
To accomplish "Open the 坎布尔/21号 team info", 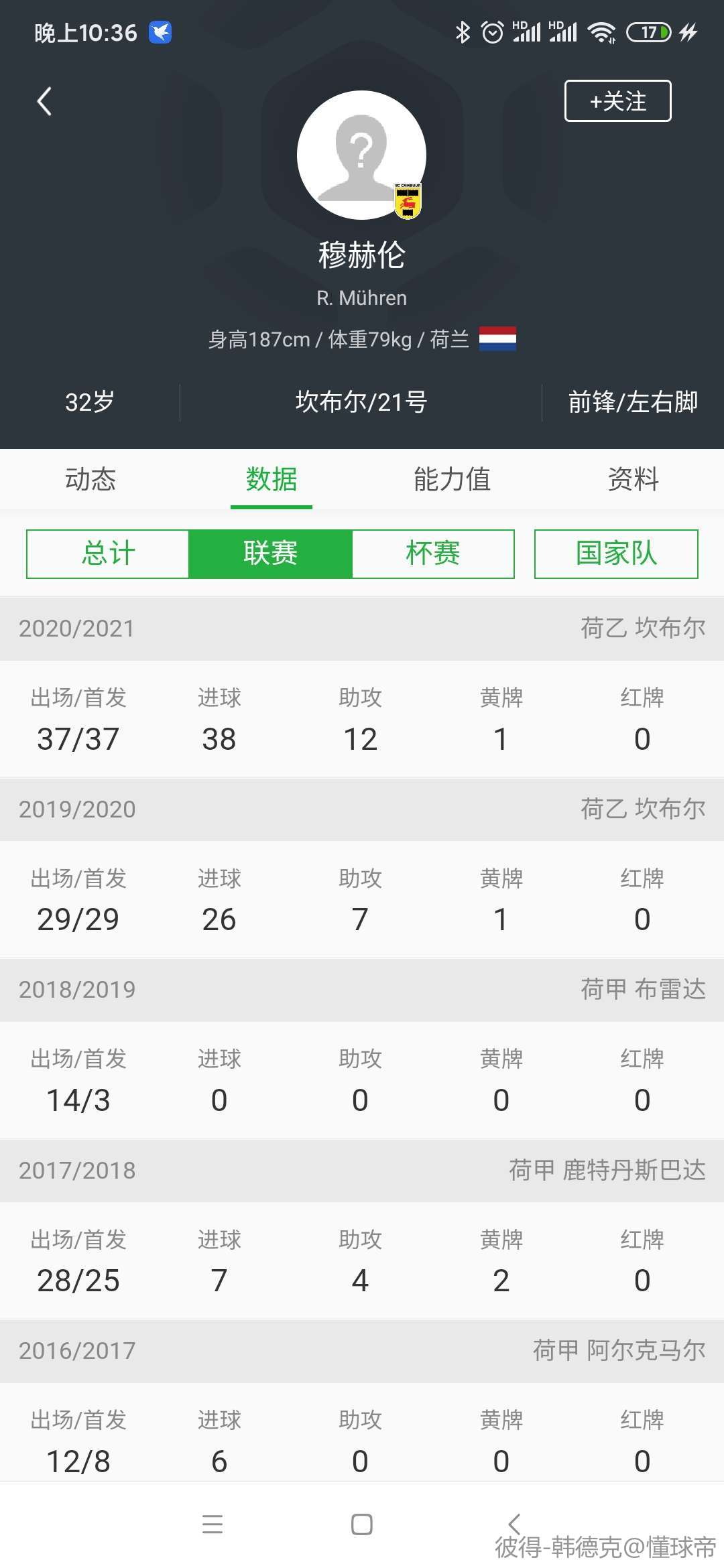I will point(361,402).
